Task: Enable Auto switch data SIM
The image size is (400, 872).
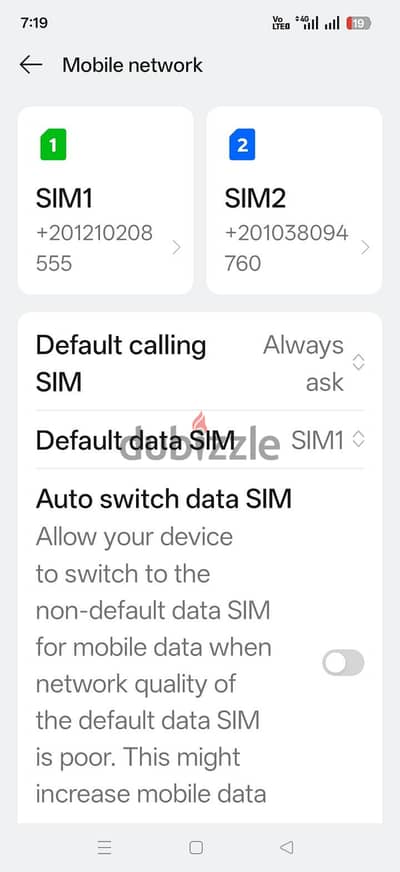Action: (343, 663)
